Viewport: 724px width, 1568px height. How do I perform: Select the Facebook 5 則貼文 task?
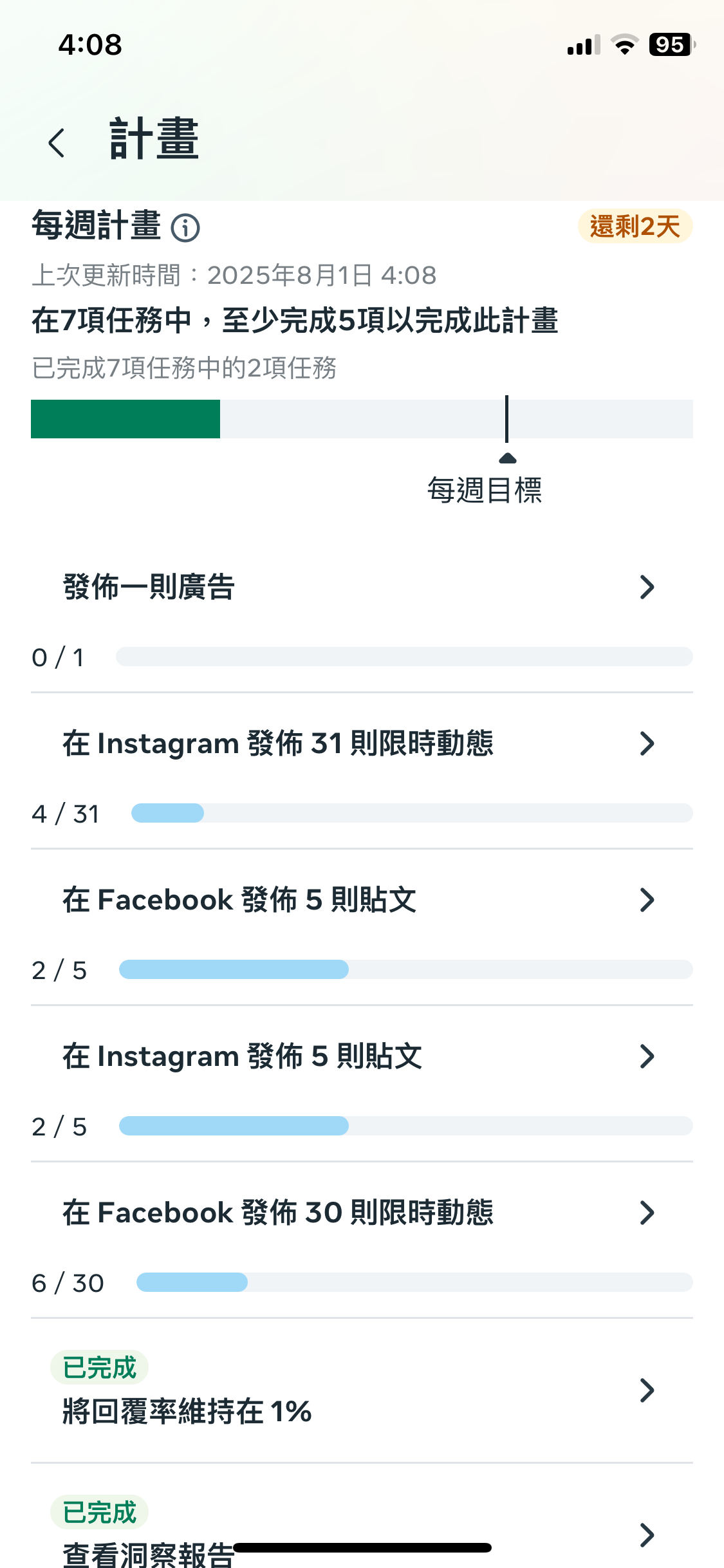362,932
